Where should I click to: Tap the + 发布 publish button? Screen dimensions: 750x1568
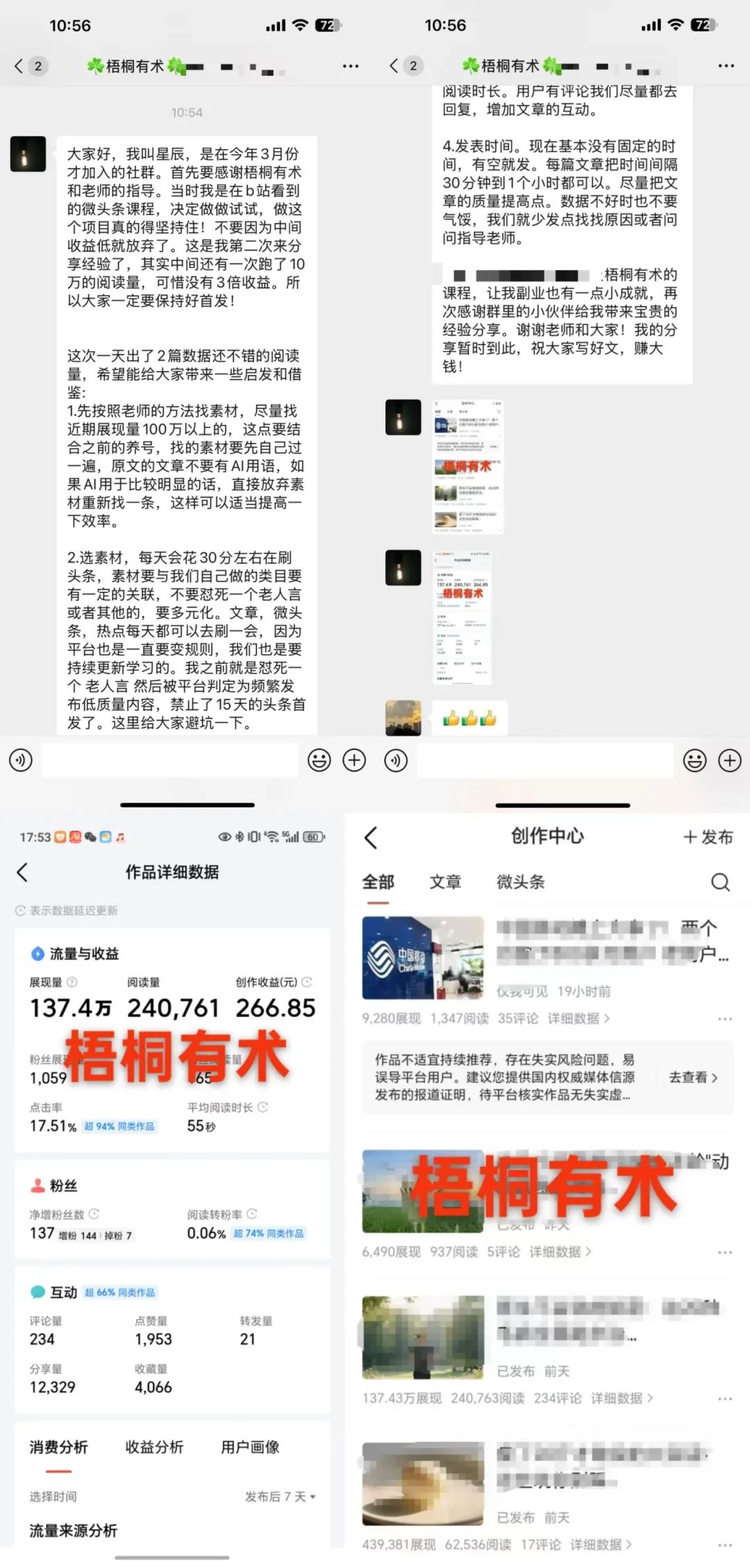click(707, 837)
